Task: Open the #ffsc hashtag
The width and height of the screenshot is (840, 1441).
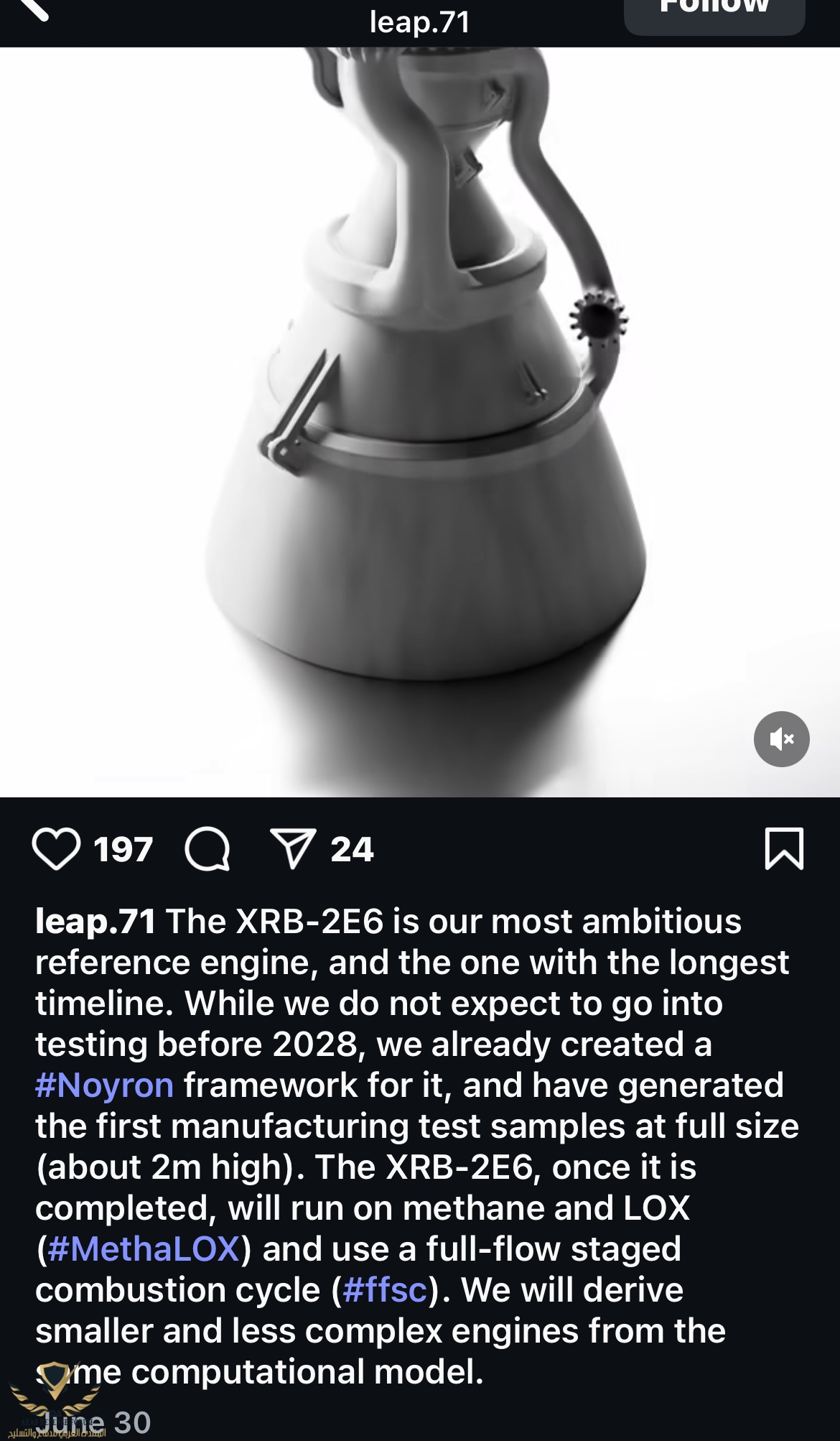Action: [386, 1290]
